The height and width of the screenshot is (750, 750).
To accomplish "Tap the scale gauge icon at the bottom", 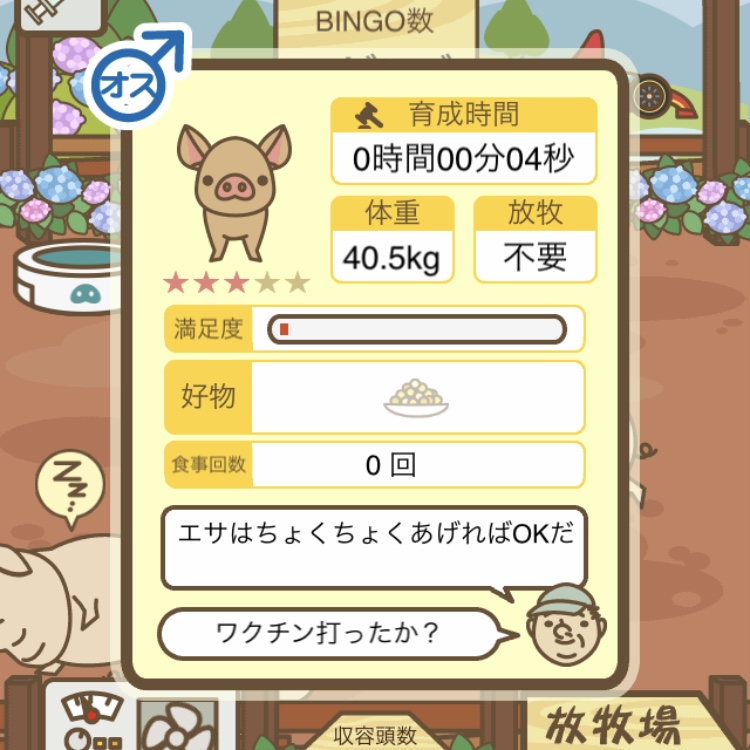I will [90, 720].
